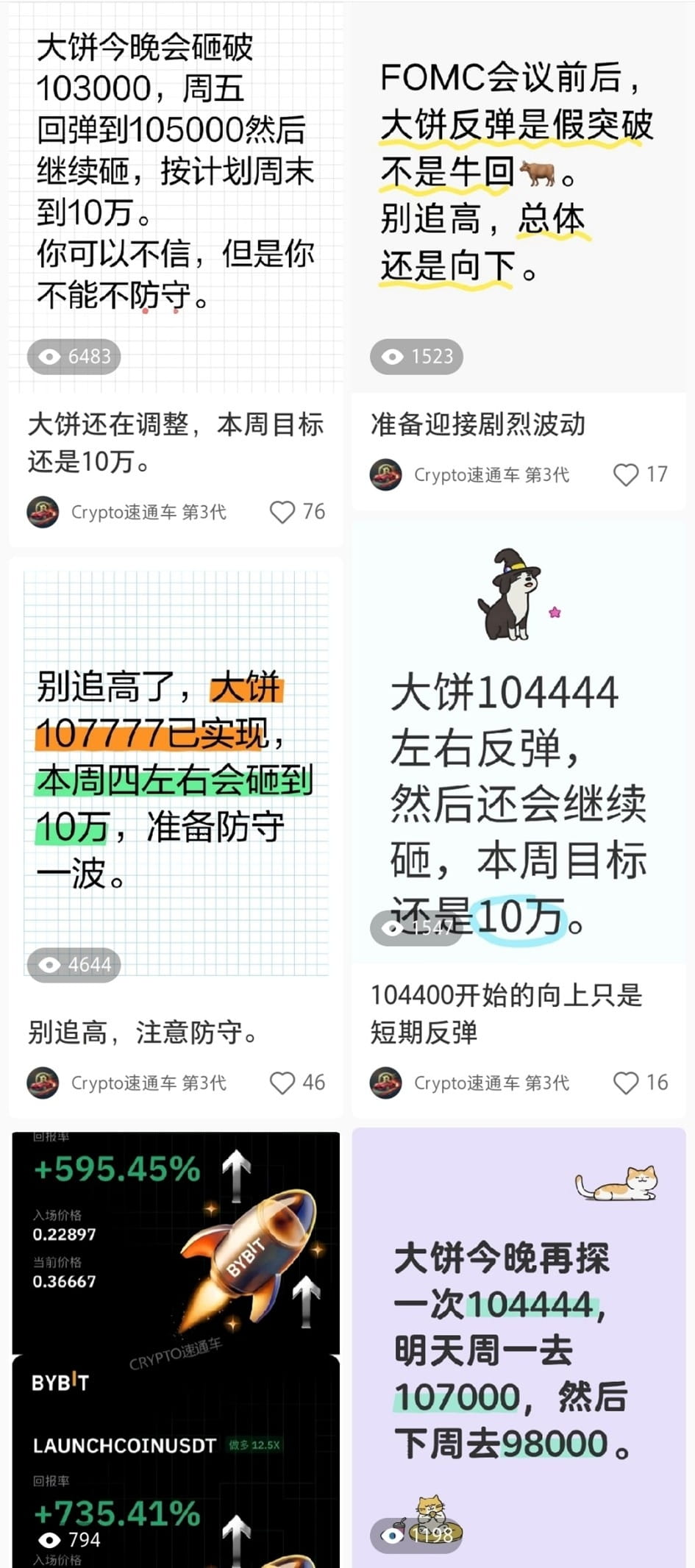Open the post with 6483 views
The image size is (695, 1568).
point(176,197)
